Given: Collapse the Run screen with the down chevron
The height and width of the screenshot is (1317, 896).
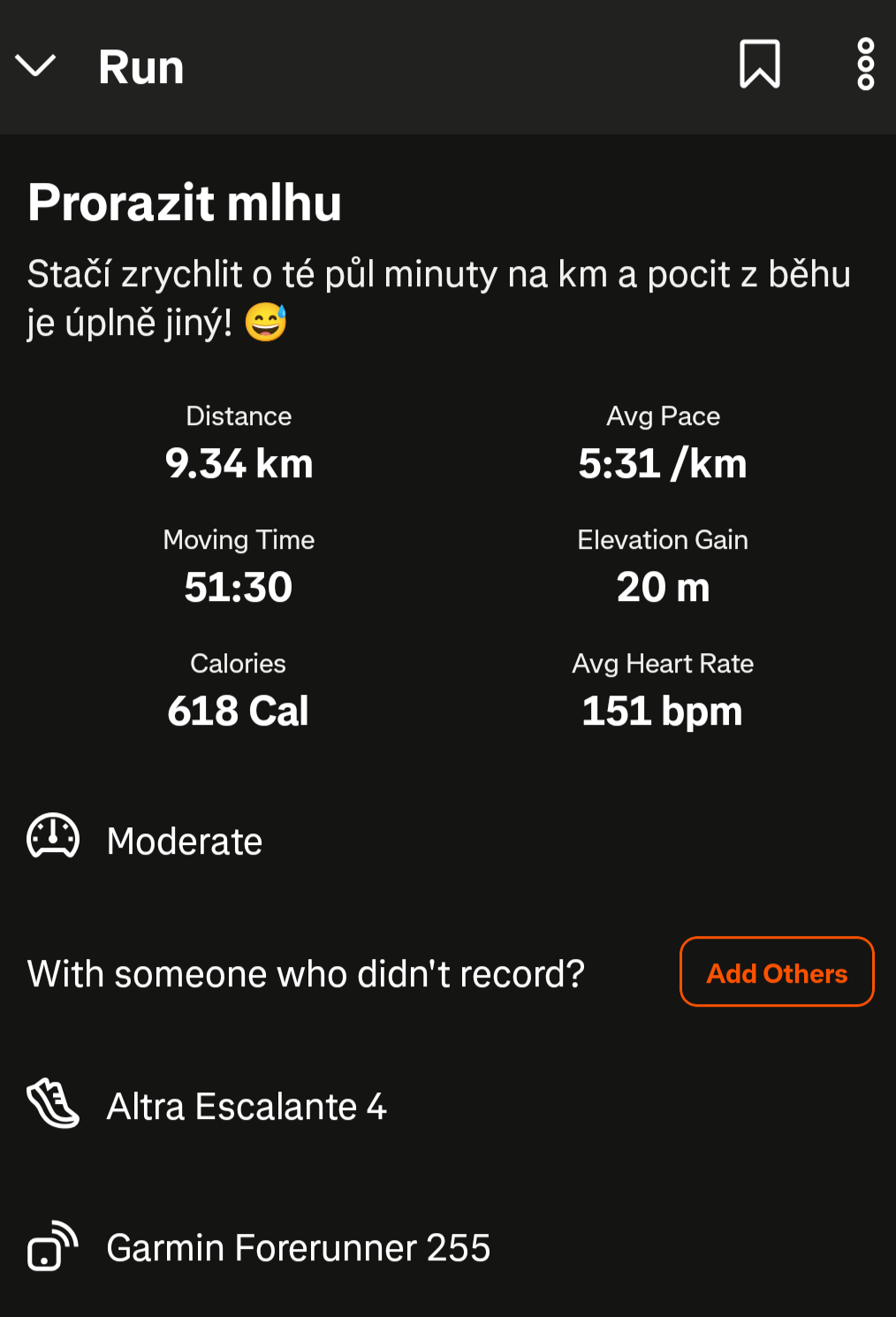Looking at the screenshot, I should pos(35,65).
